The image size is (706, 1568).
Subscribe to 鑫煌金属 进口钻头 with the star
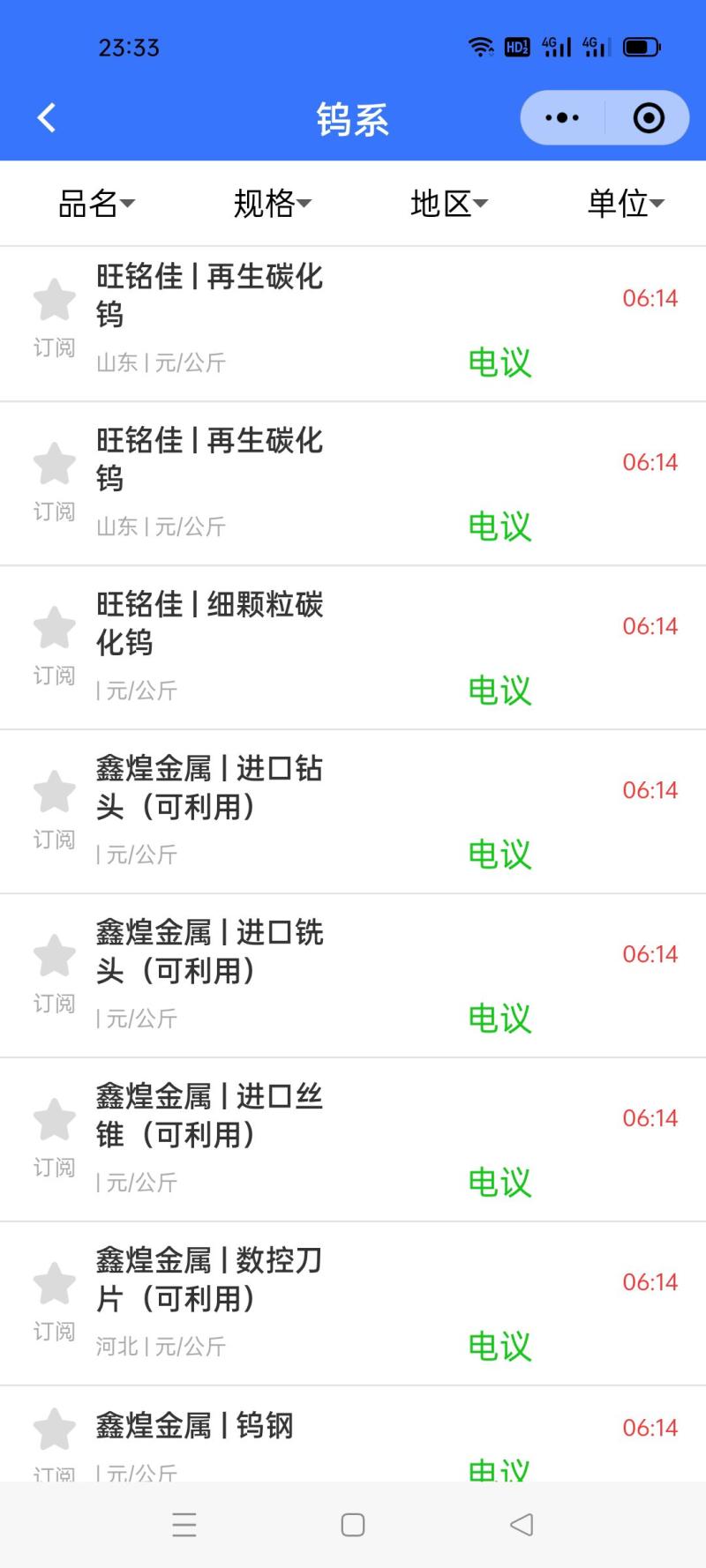click(55, 792)
